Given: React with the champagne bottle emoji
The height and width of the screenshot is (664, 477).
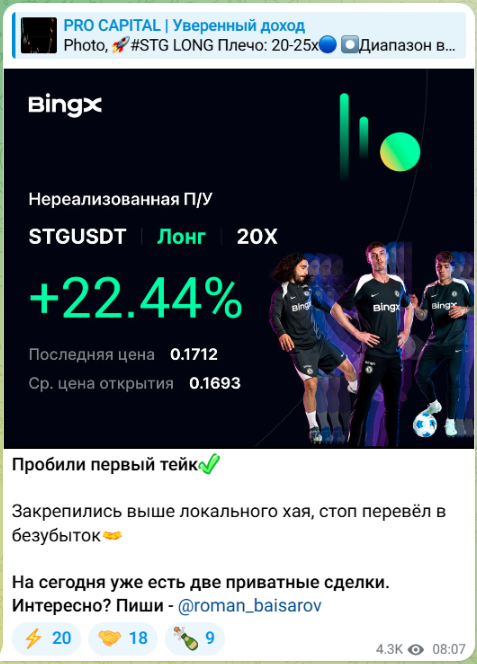Looking at the screenshot, I should (194, 638).
